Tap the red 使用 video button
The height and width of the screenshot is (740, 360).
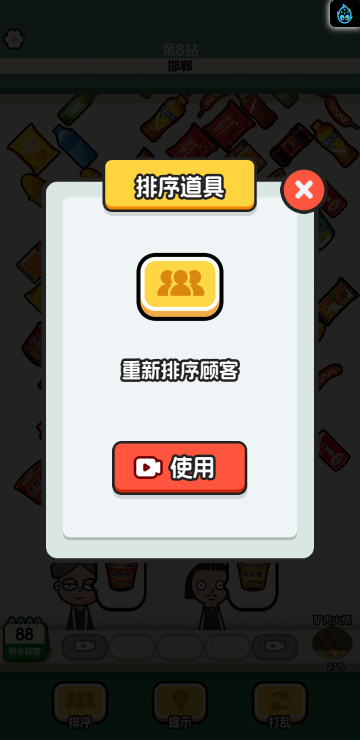click(180, 468)
